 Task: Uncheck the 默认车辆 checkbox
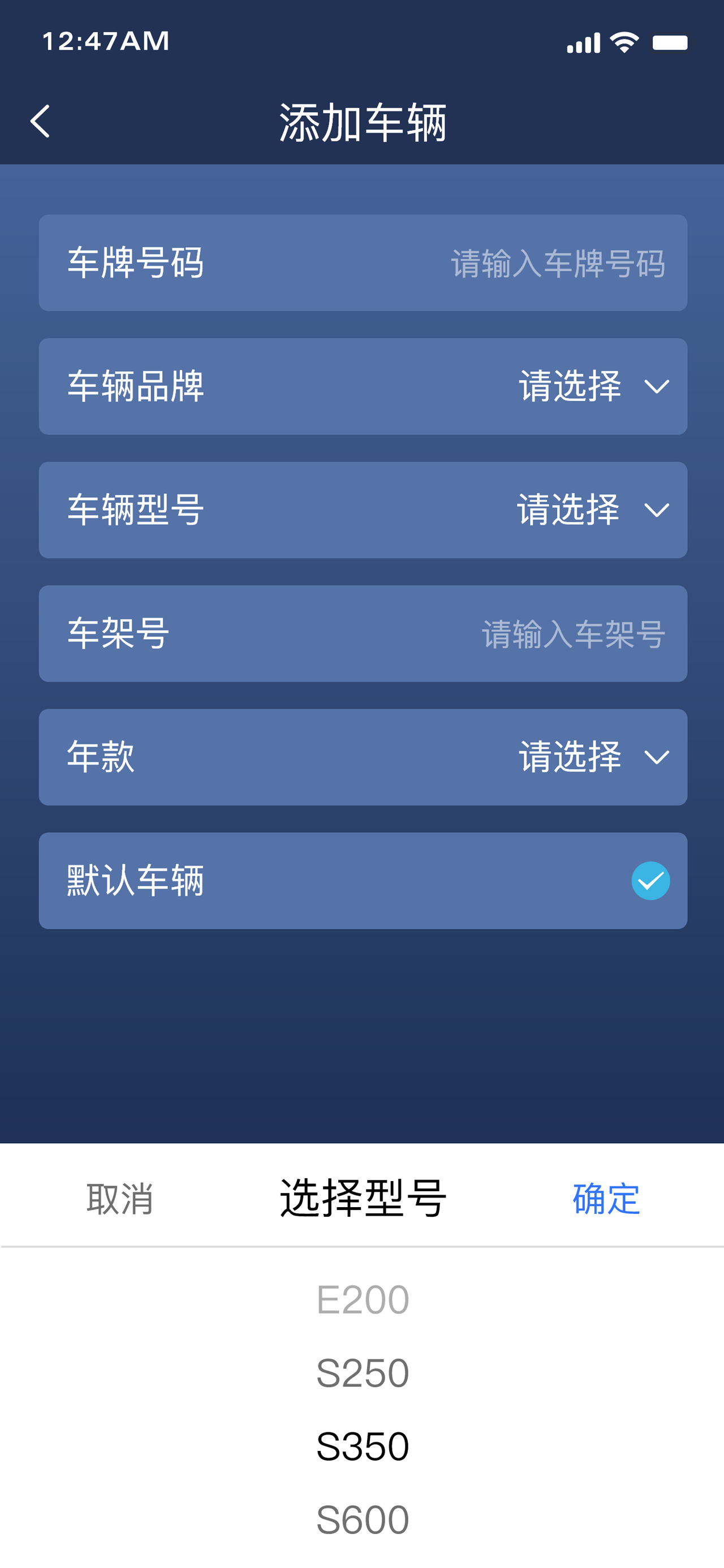click(650, 880)
